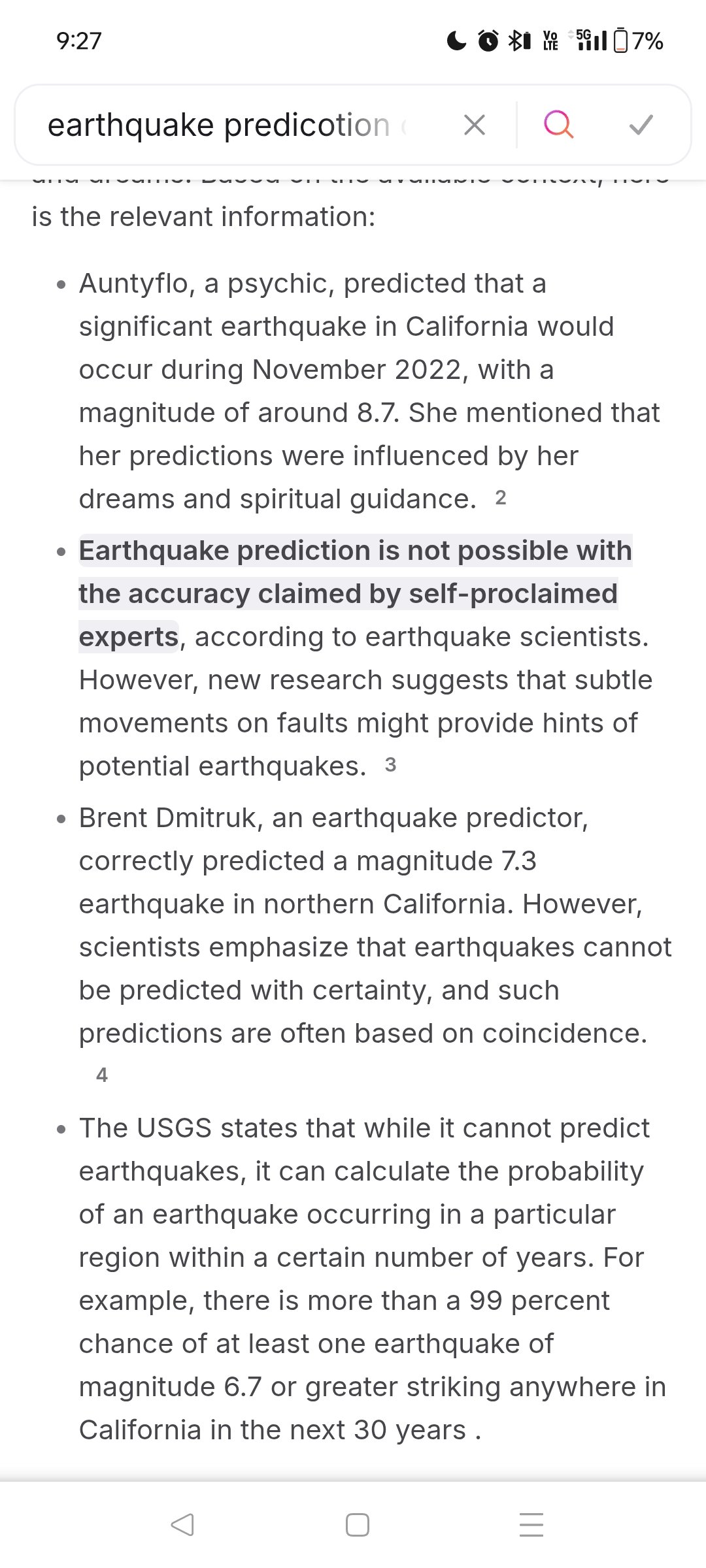Screen dimensions: 706x1568
Task: Open citation 2 after Auntyflo's prediction
Action: pyautogui.click(x=501, y=498)
